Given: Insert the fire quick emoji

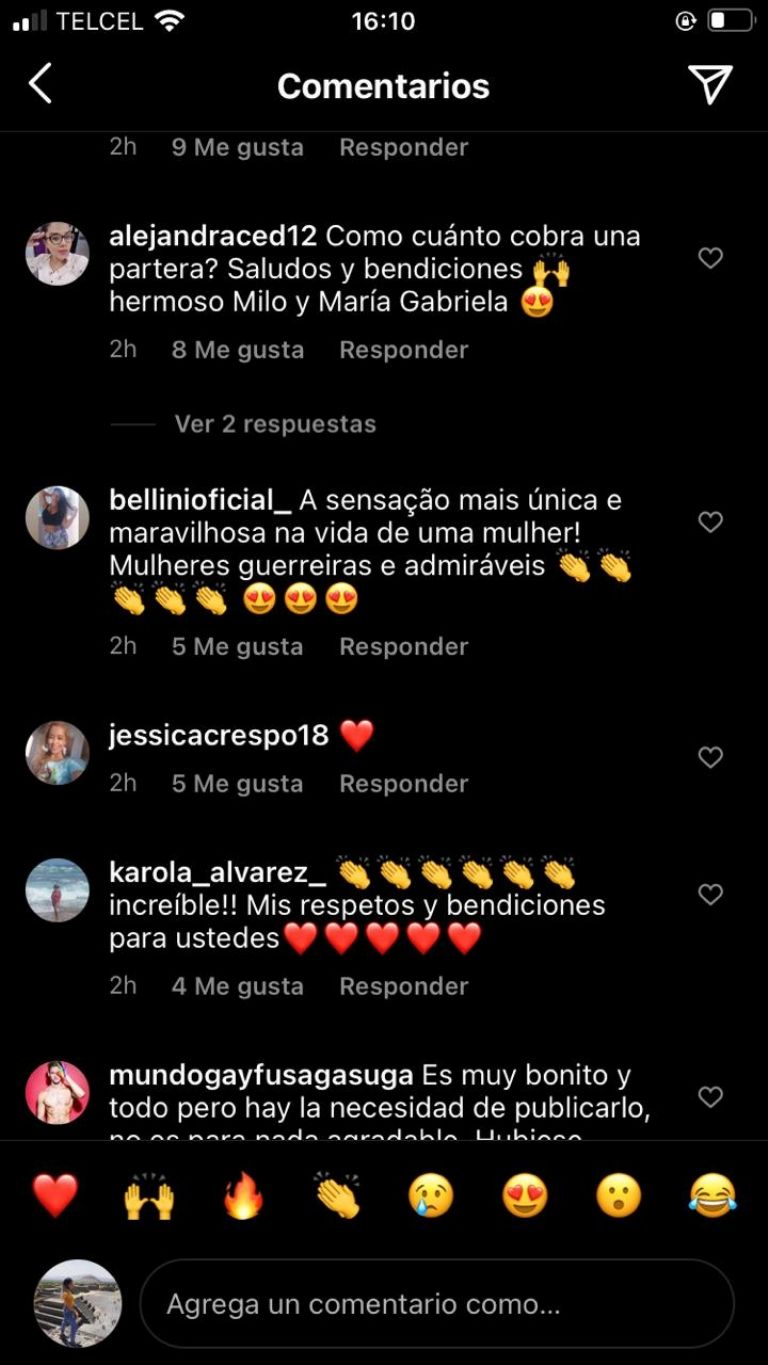Looking at the screenshot, I should point(243,1196).
